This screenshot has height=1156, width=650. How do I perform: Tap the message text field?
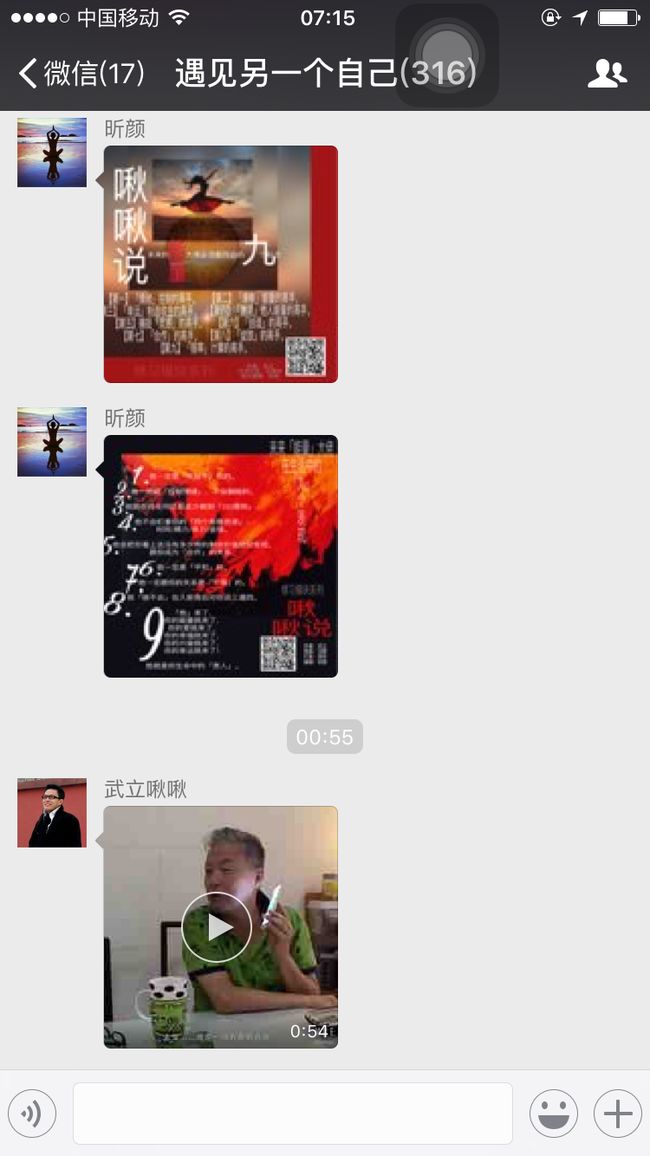(x=293, y=1113)
